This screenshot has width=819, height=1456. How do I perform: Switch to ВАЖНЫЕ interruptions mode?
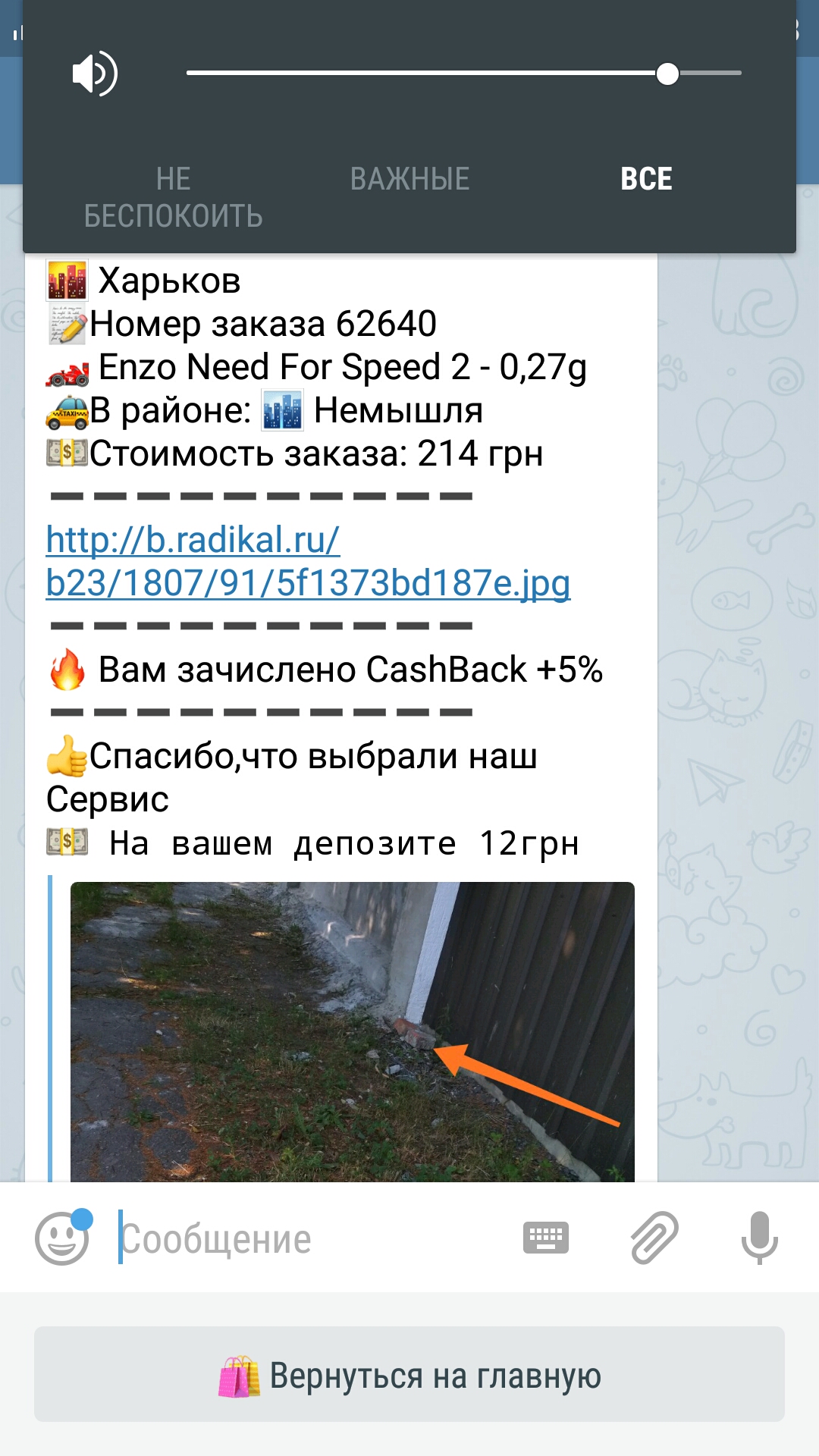coord(409,179)
